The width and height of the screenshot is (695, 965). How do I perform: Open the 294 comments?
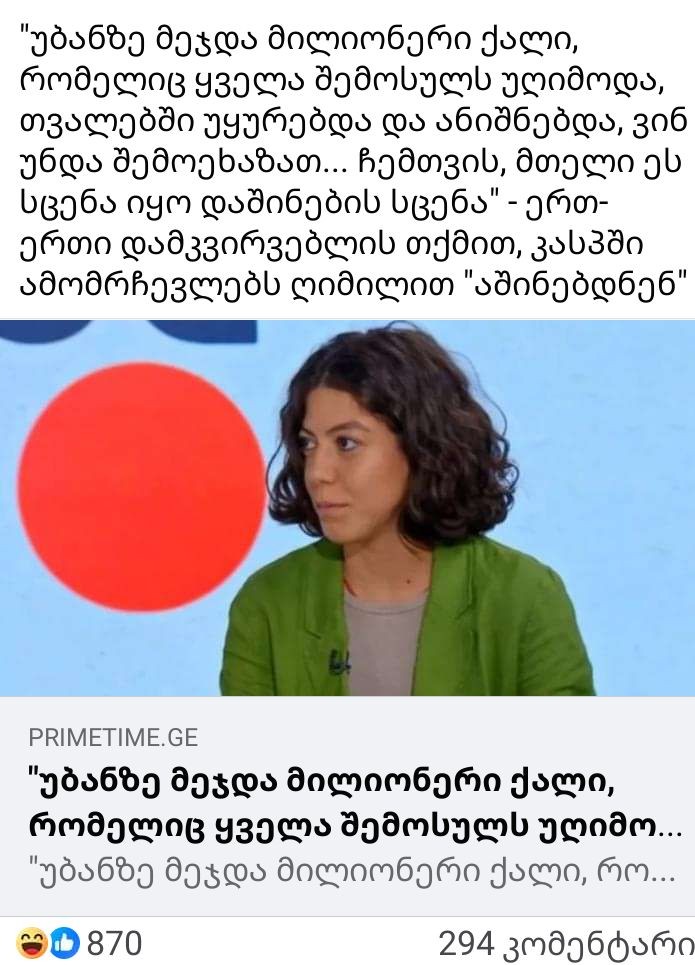coord(565,942)
